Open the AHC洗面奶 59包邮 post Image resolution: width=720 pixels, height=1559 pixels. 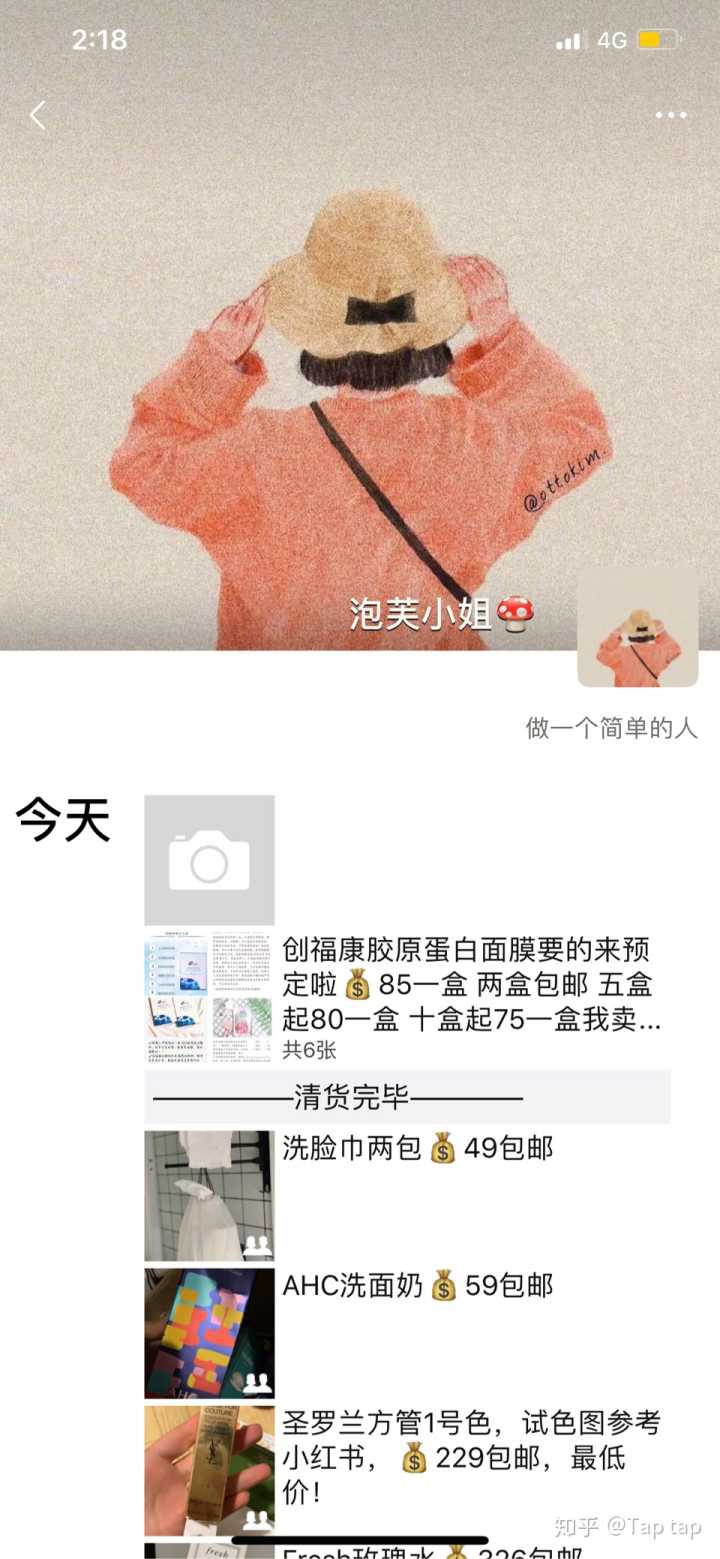pos(417,1286)
